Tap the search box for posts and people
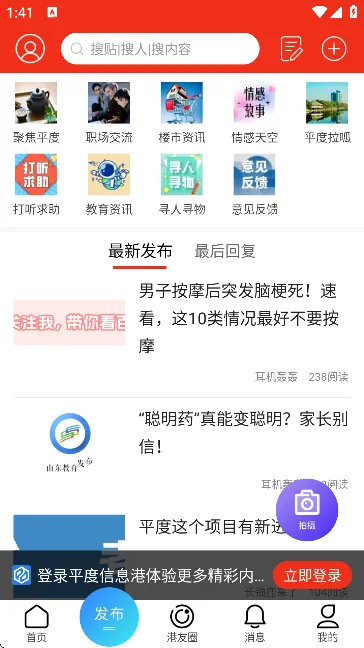Image resolution: width=364 pixels, height=648 pixels. pyautogui.click(x=160, y=49)
